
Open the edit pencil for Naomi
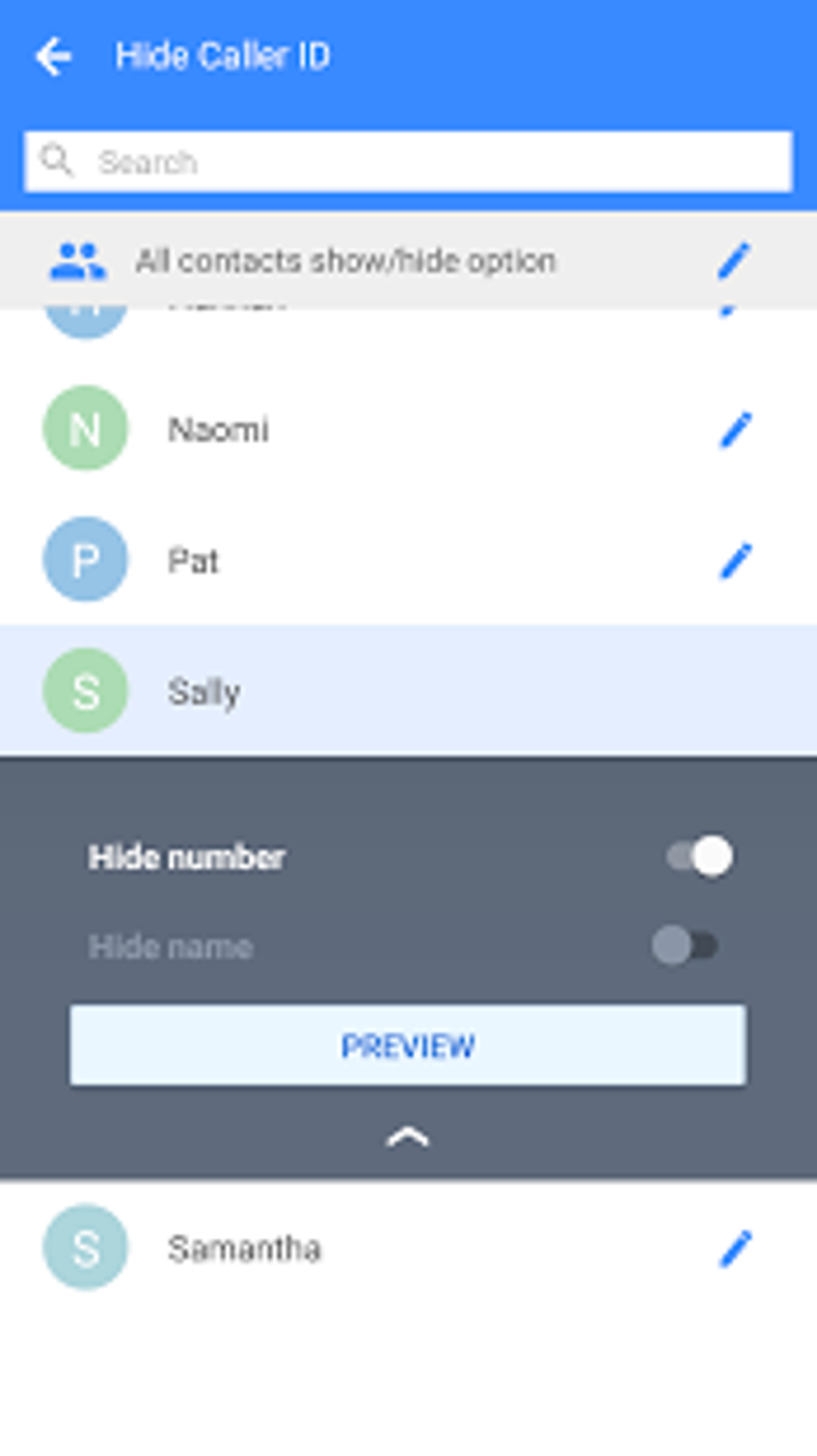pyautogui.click(x=735, y=430)
